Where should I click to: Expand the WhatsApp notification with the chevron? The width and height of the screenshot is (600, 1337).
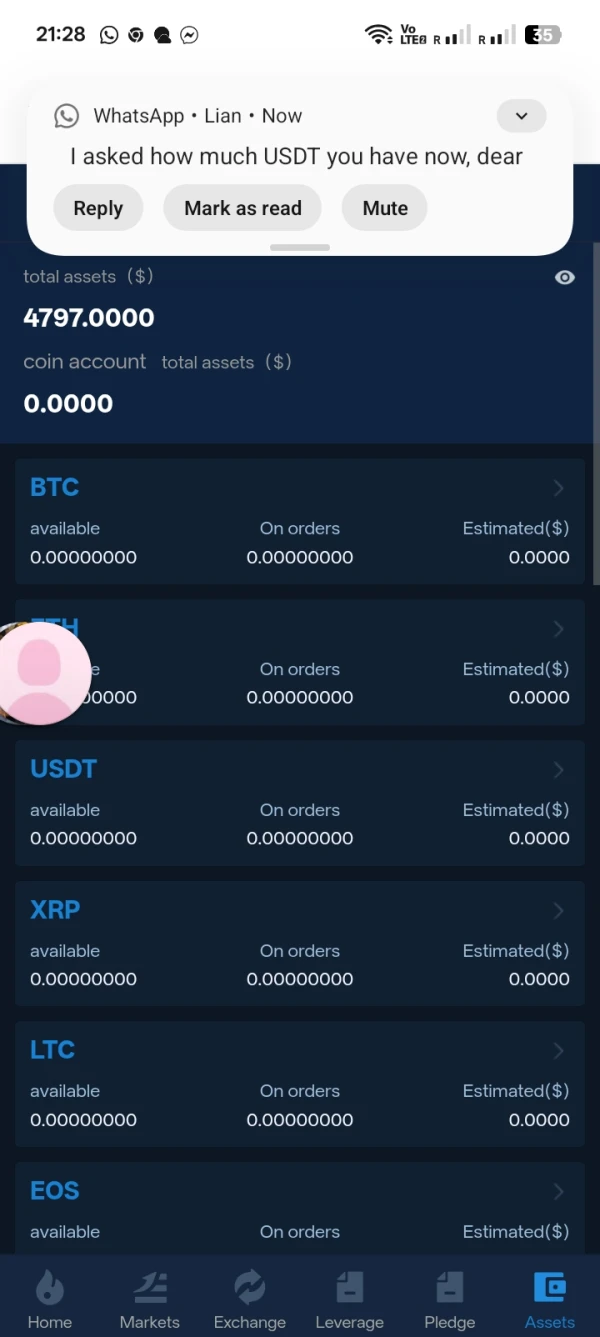521,116
